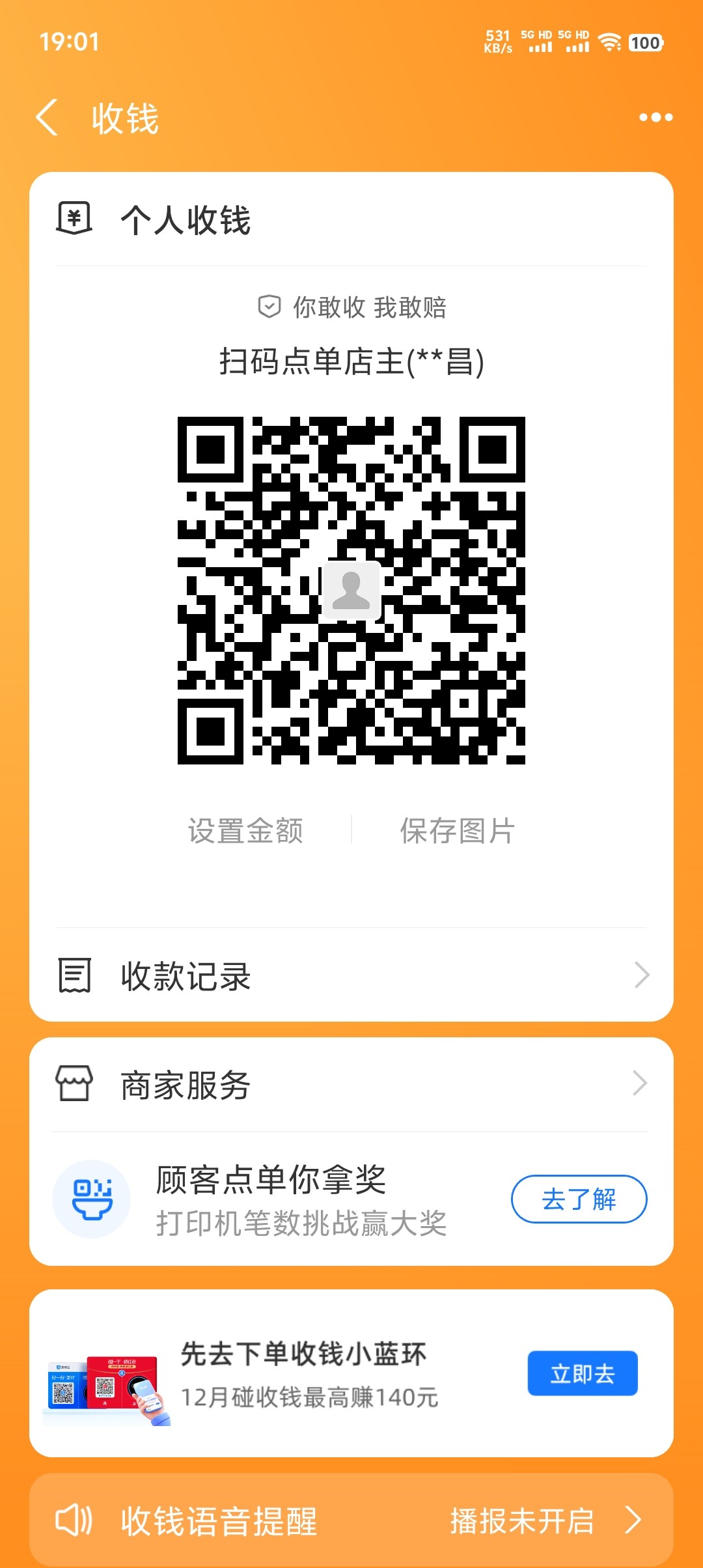
Task: Open 收钱语音提醒 voice reminder settings
Action: 351,1520
